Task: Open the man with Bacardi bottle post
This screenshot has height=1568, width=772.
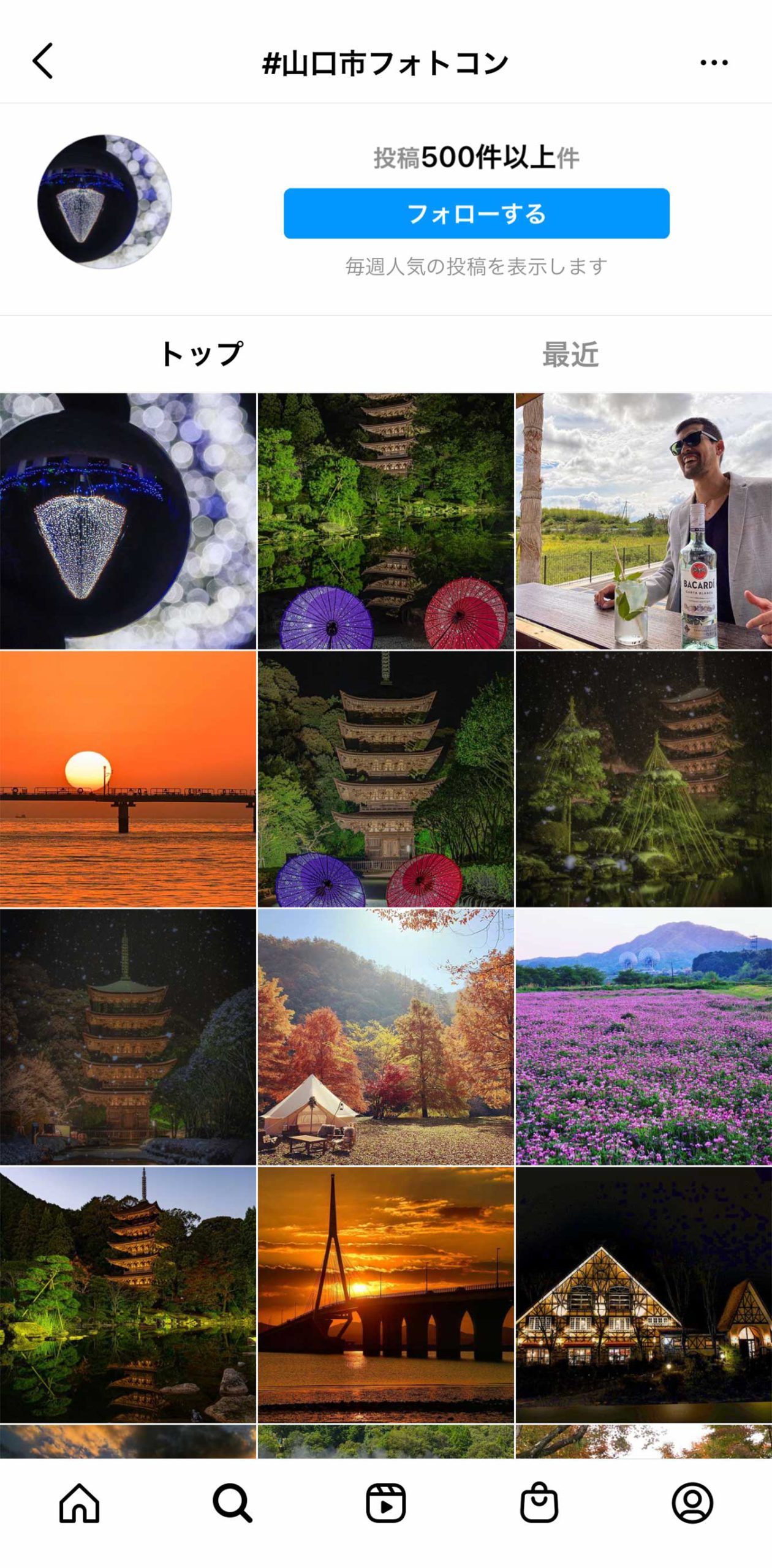Action: pyautogui.click(x=643, y=521)
